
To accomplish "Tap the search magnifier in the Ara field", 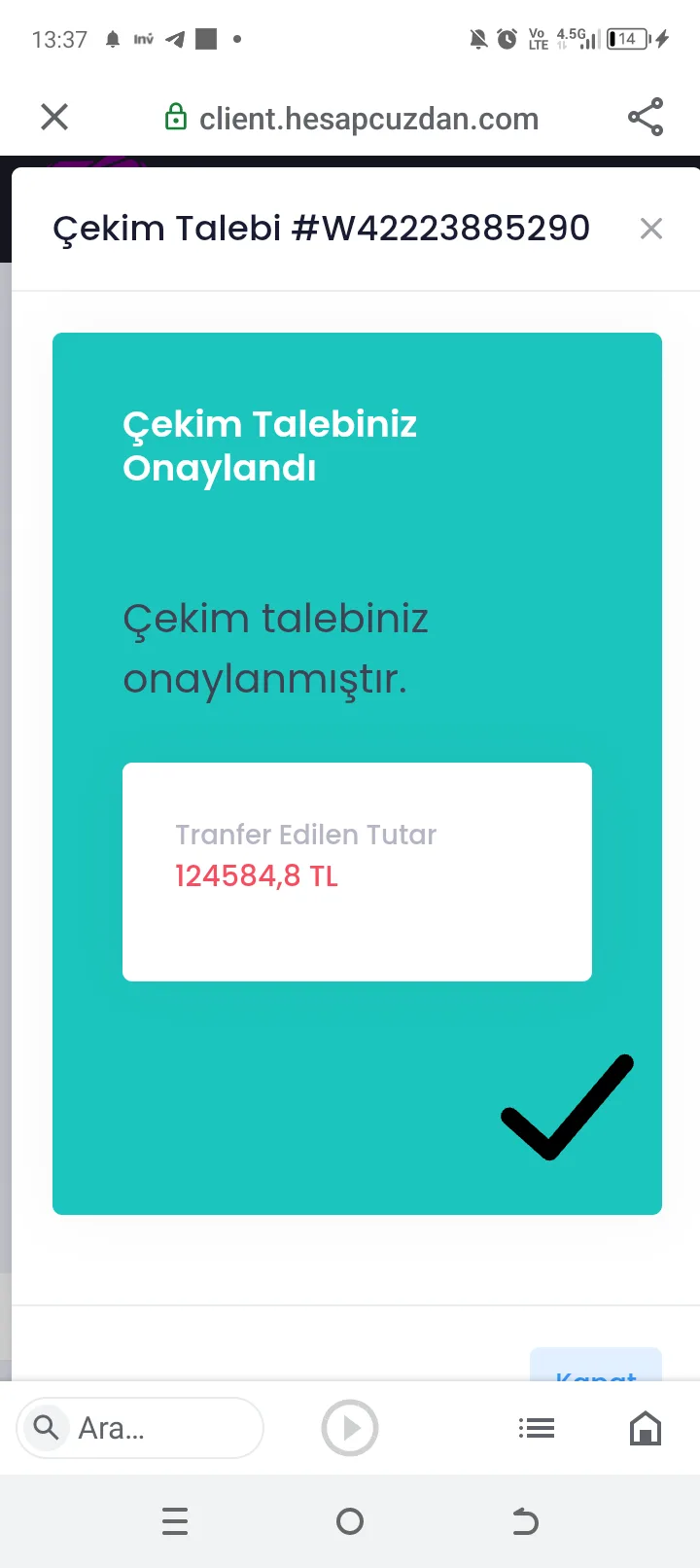I will pos(46,1427).
